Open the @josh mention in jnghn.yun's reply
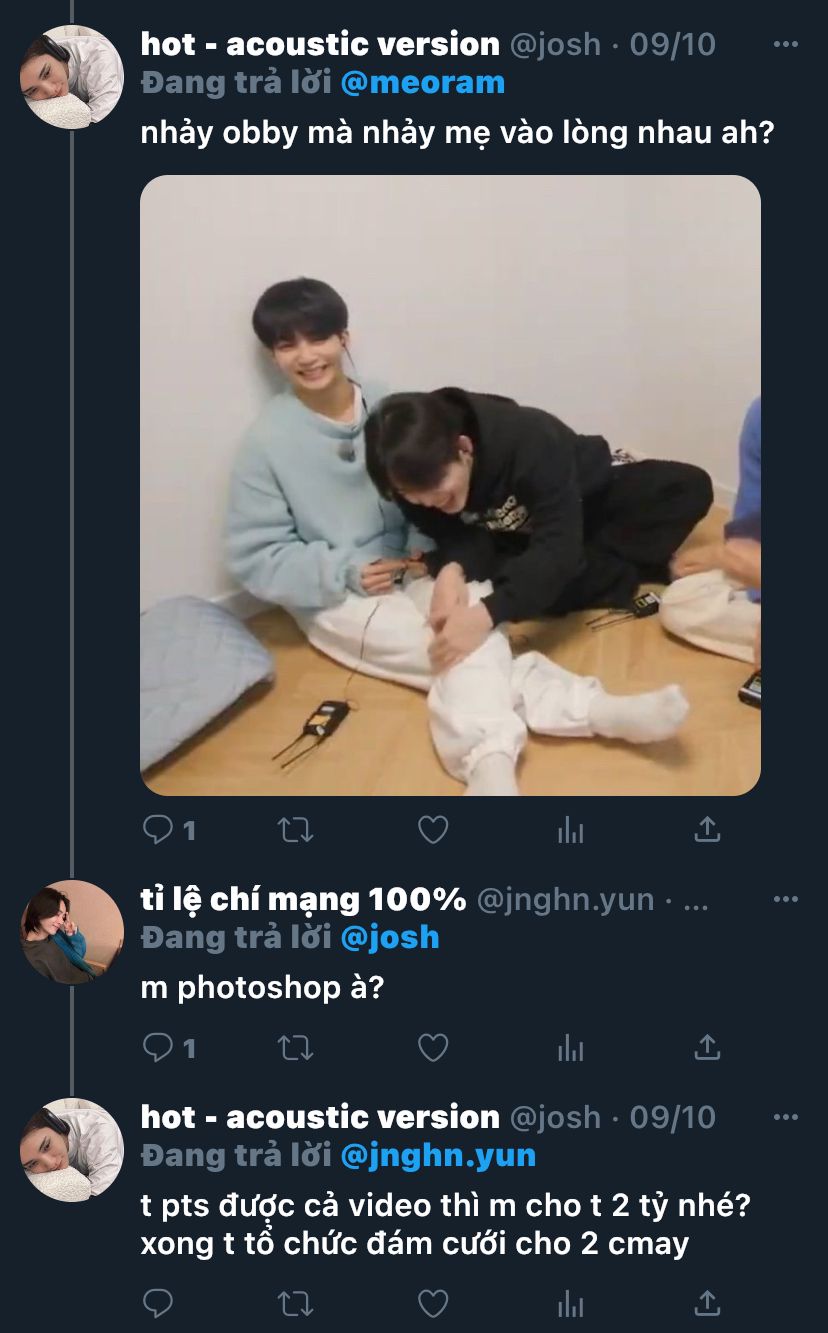This screenshot has height=1333, width=828. click(x=390, y=938)
